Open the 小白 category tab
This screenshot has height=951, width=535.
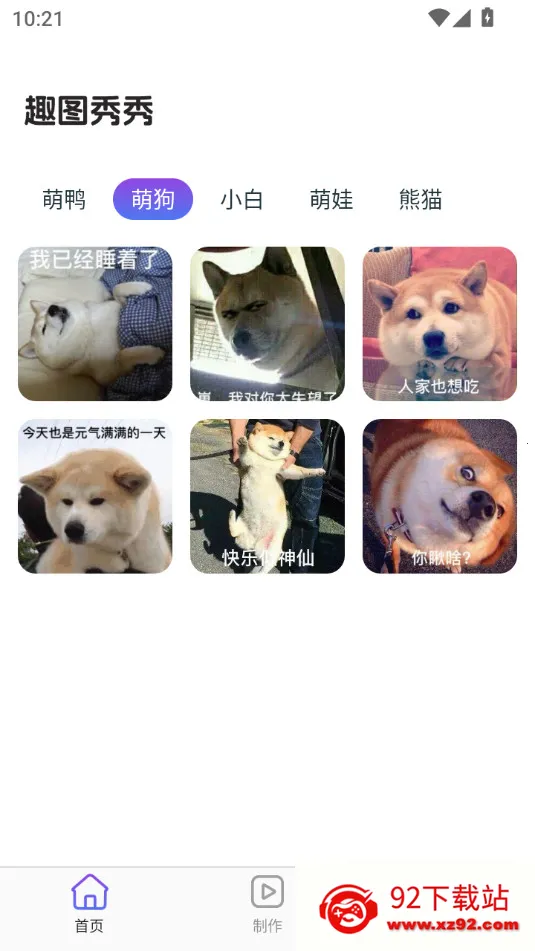point(242,199)
